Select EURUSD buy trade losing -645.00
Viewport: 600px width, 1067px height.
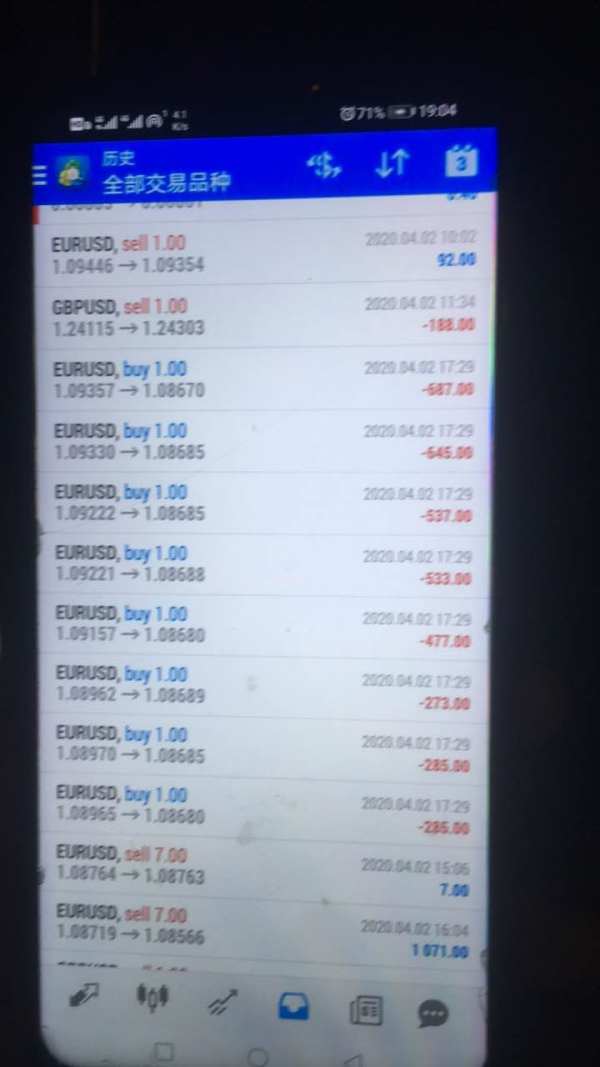pyautogui.click(x=263, y=442)
